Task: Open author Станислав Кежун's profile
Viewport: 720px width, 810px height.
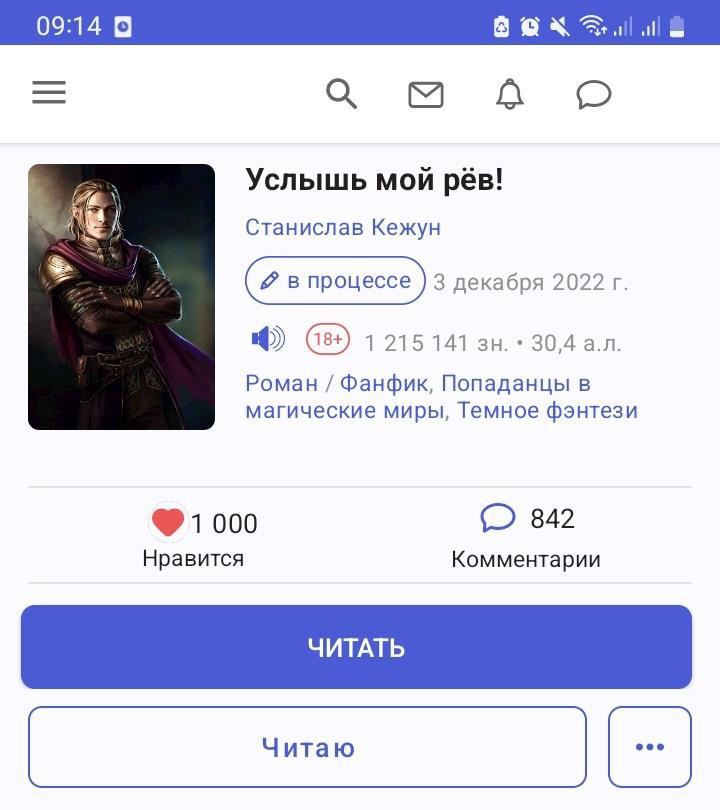Action: 343,227
